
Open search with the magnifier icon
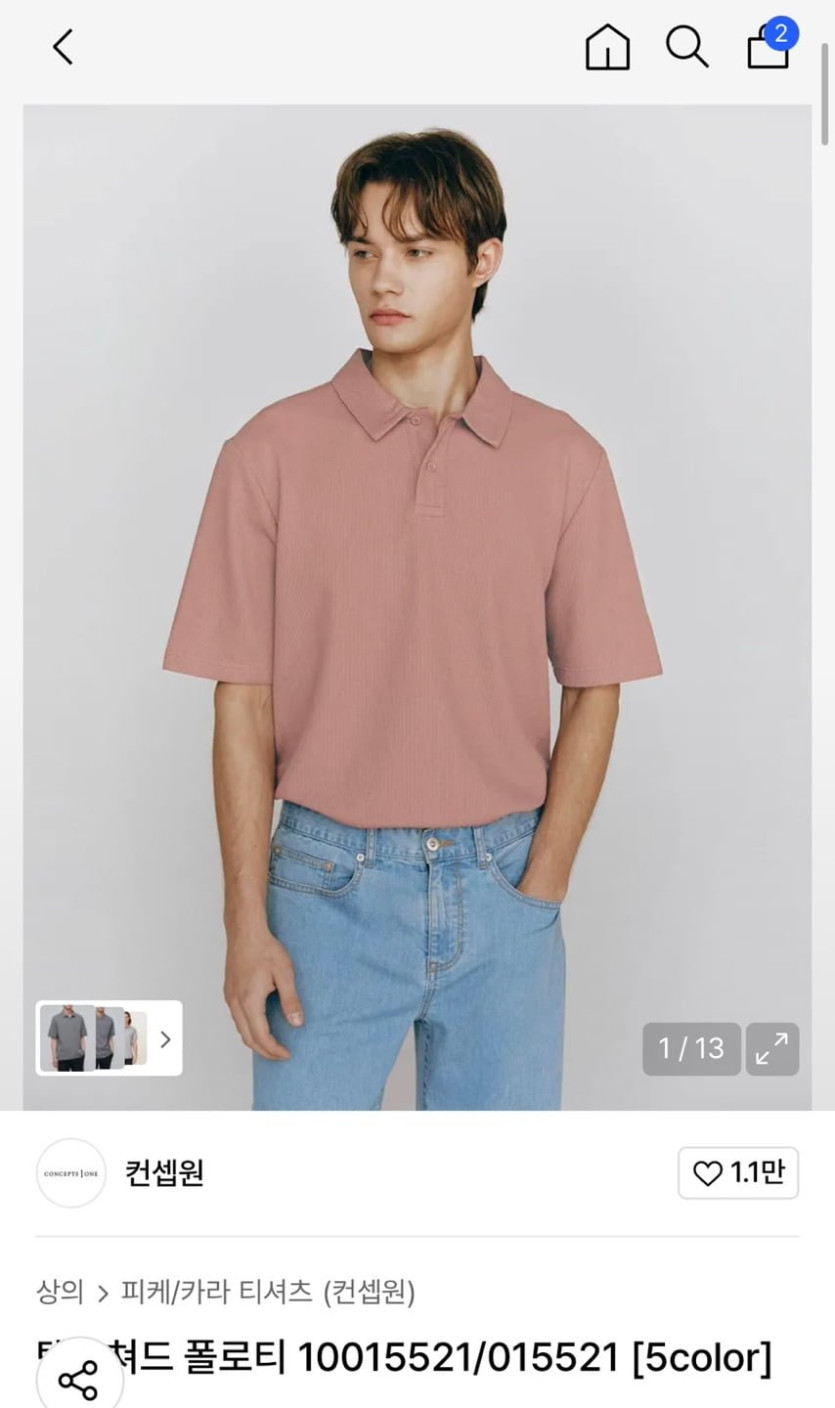pos(687,47)
